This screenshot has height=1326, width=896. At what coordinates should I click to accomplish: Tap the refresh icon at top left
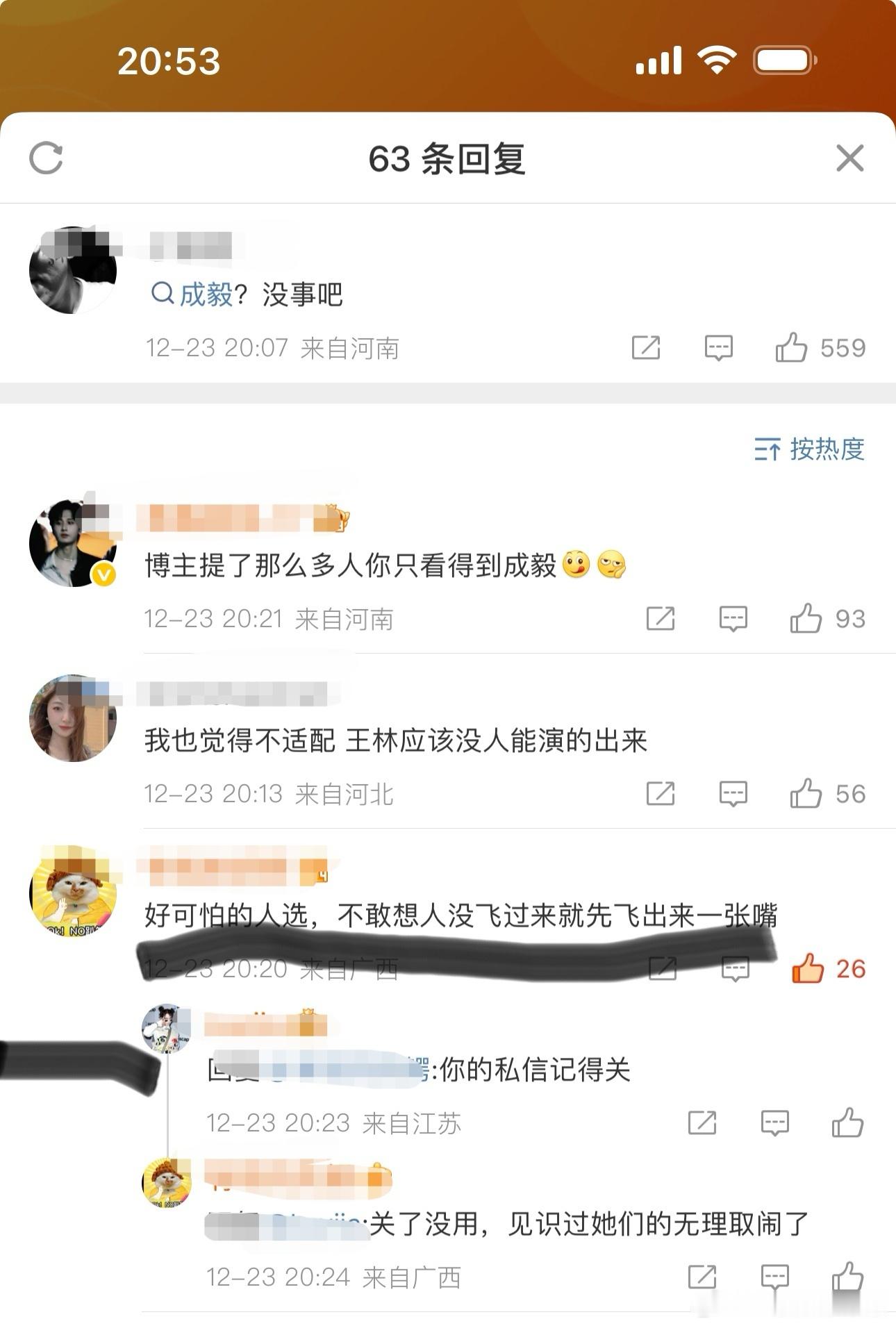coord(46,158)
